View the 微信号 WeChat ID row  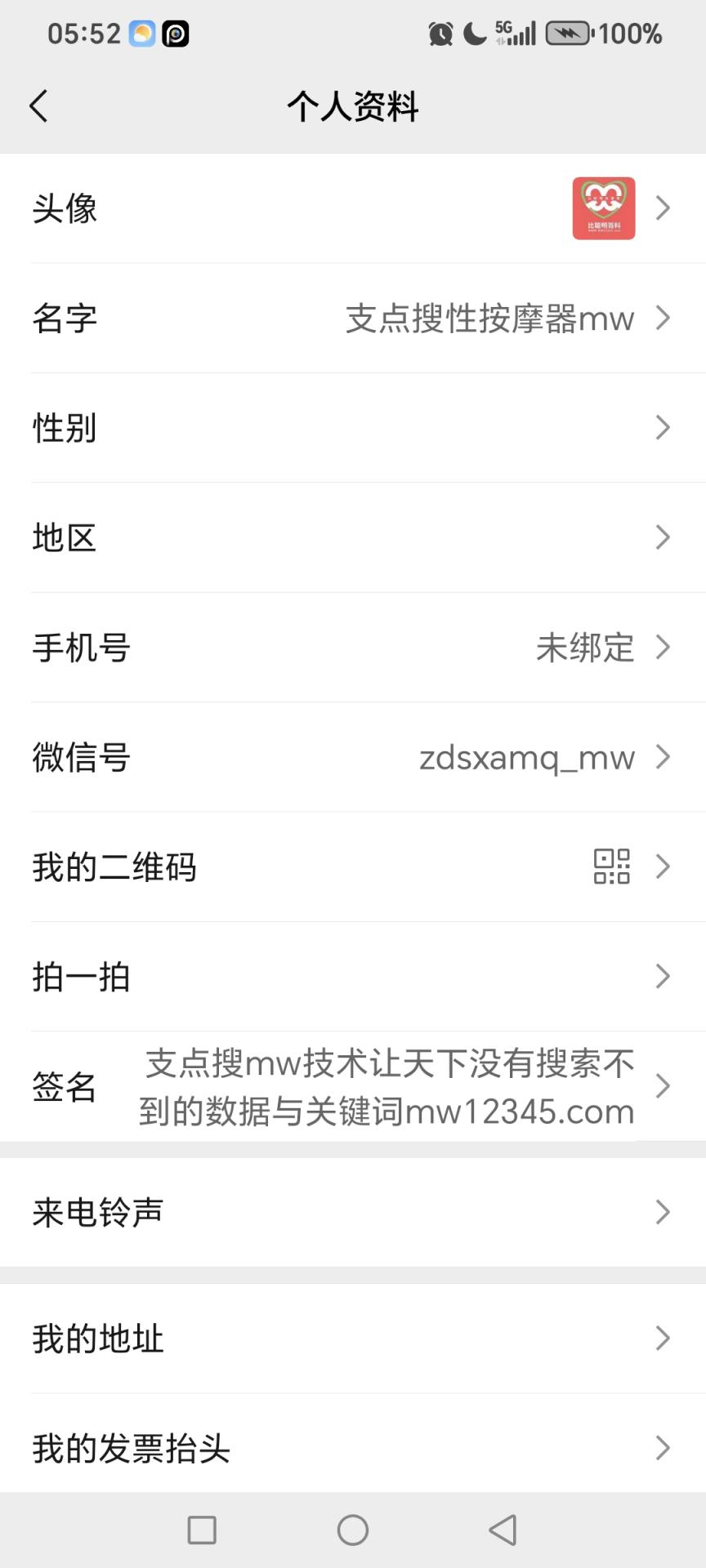point(353,758)
